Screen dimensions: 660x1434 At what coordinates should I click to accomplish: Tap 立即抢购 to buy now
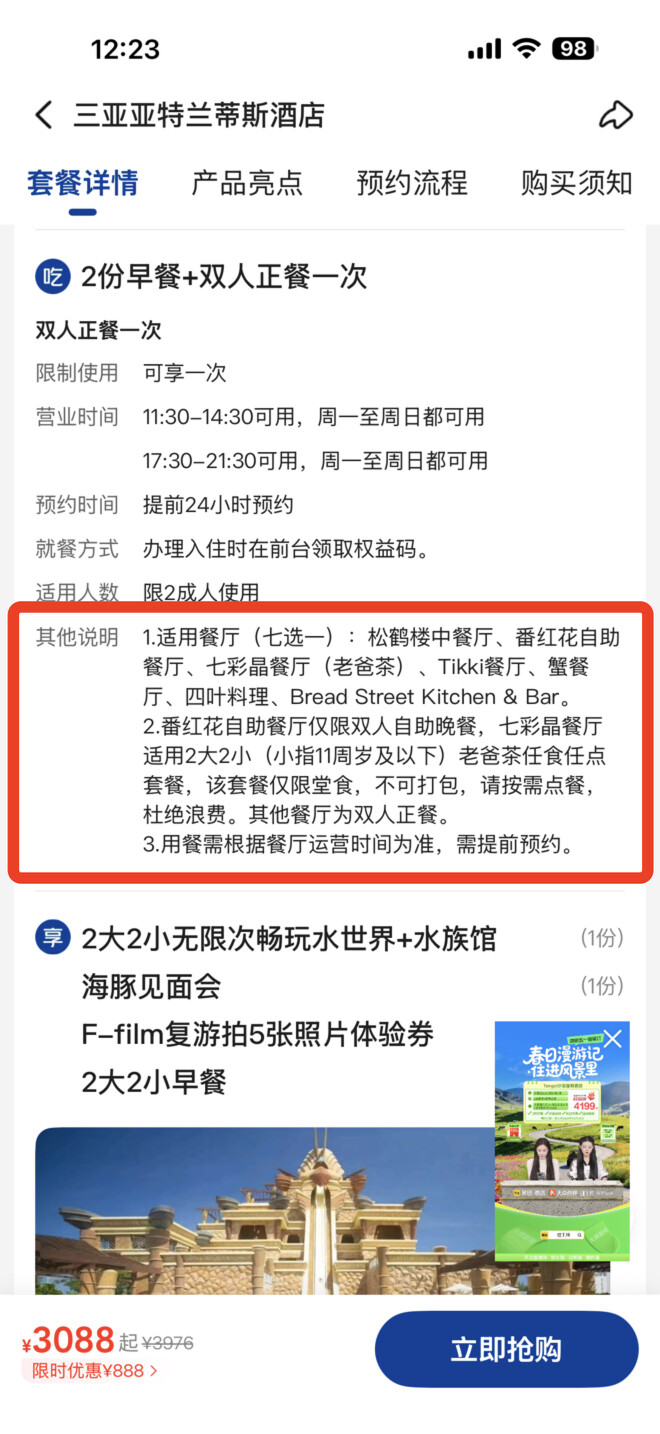(506, 1349)
